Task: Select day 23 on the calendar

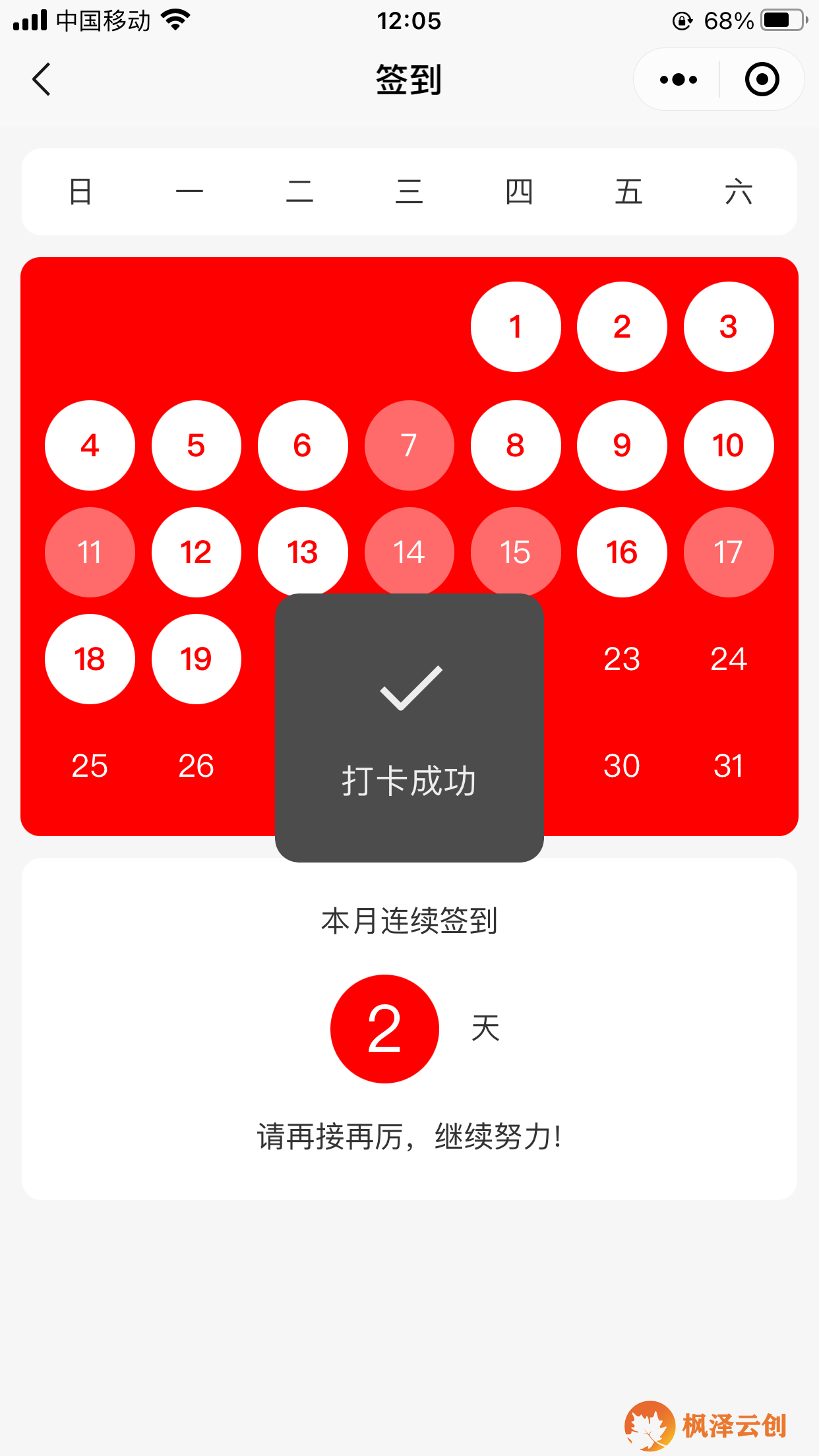Action: point(622,659)
